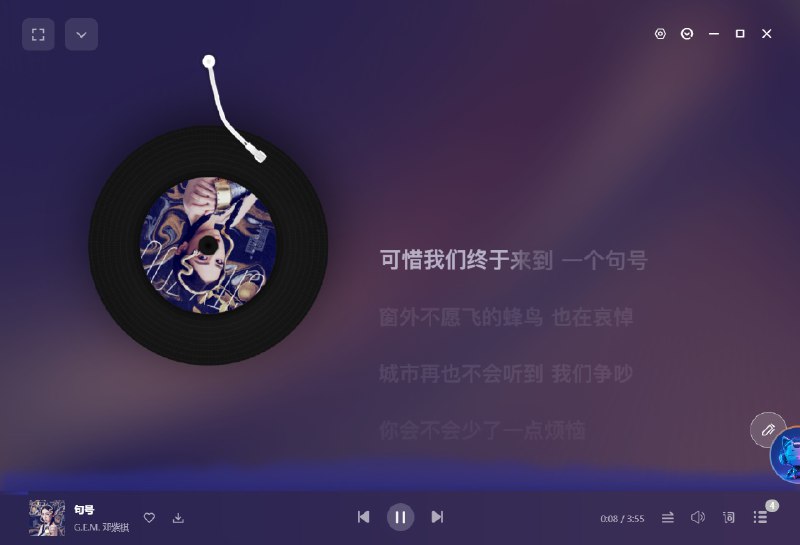This screenshot has height=545, width=800.
Task: Pause the playing song
Action: pos(400,517)
